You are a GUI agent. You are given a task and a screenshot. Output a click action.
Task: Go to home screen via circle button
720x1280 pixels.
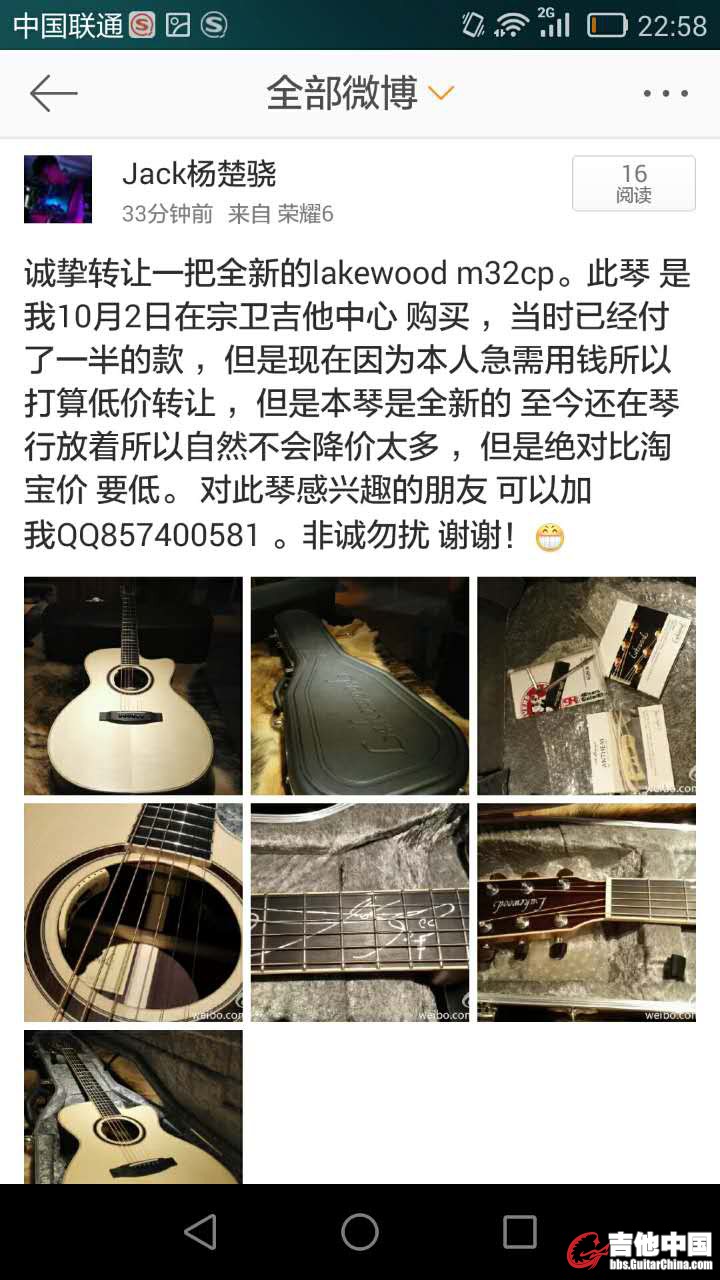click(360, 1232)
